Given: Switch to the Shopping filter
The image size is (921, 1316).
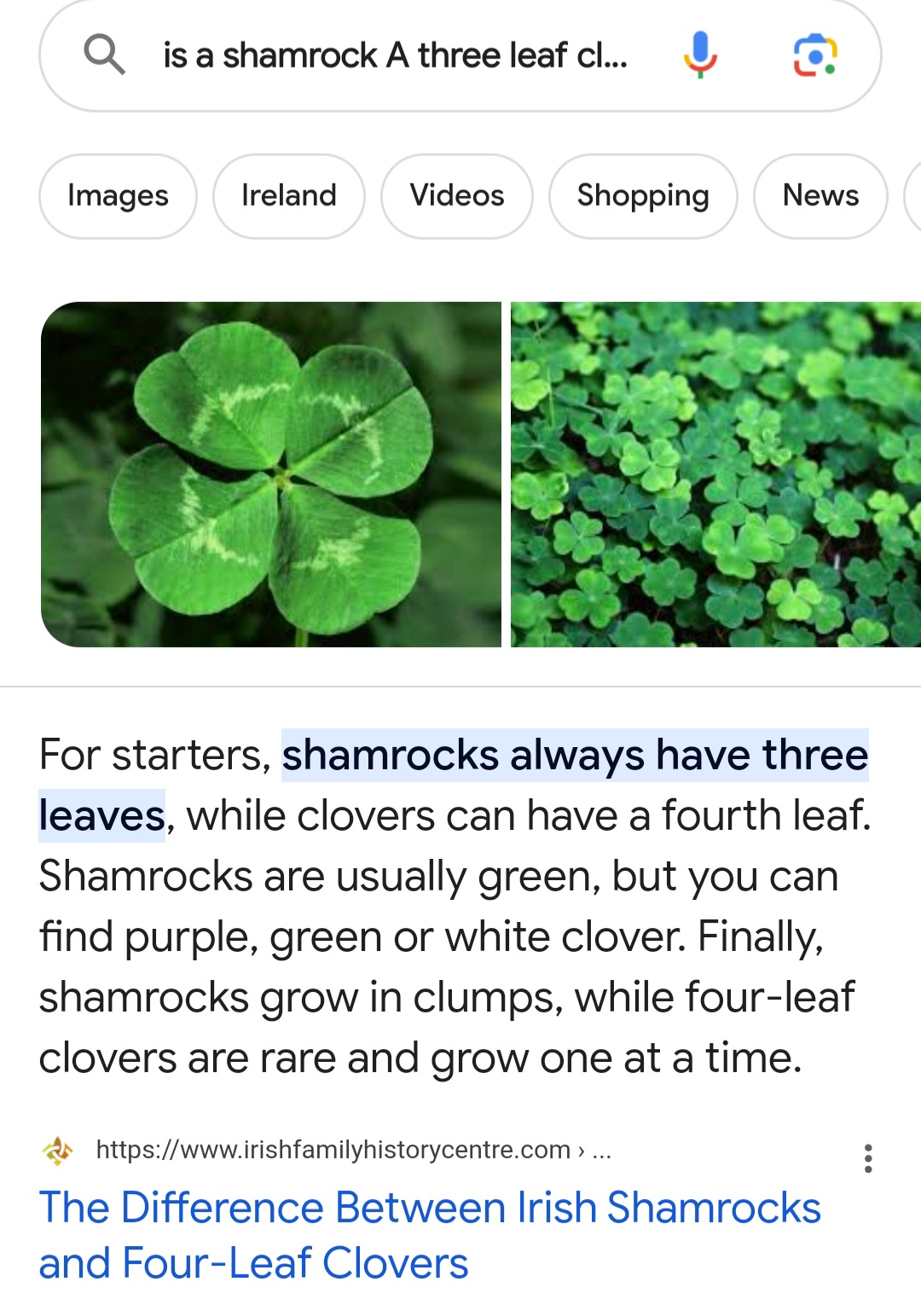Looking at the screenshot, I should pyautogui.click(x=642, y=196).
